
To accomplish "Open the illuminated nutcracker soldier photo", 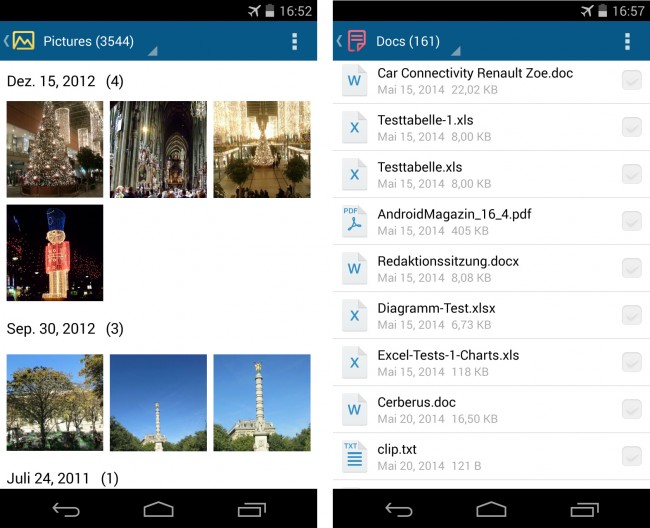I will click(x=55, y=252).
